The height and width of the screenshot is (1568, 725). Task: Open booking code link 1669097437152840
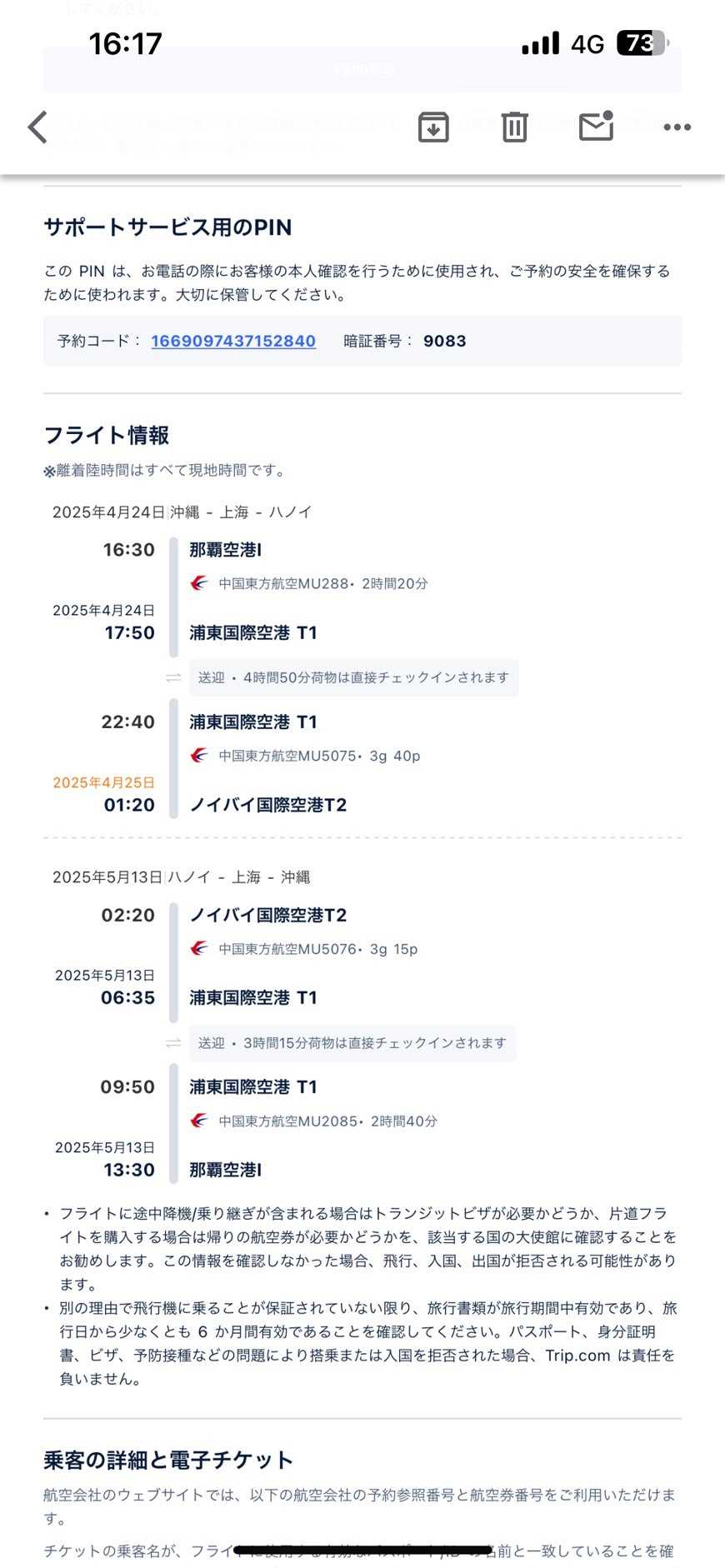[x=233, y=341]
